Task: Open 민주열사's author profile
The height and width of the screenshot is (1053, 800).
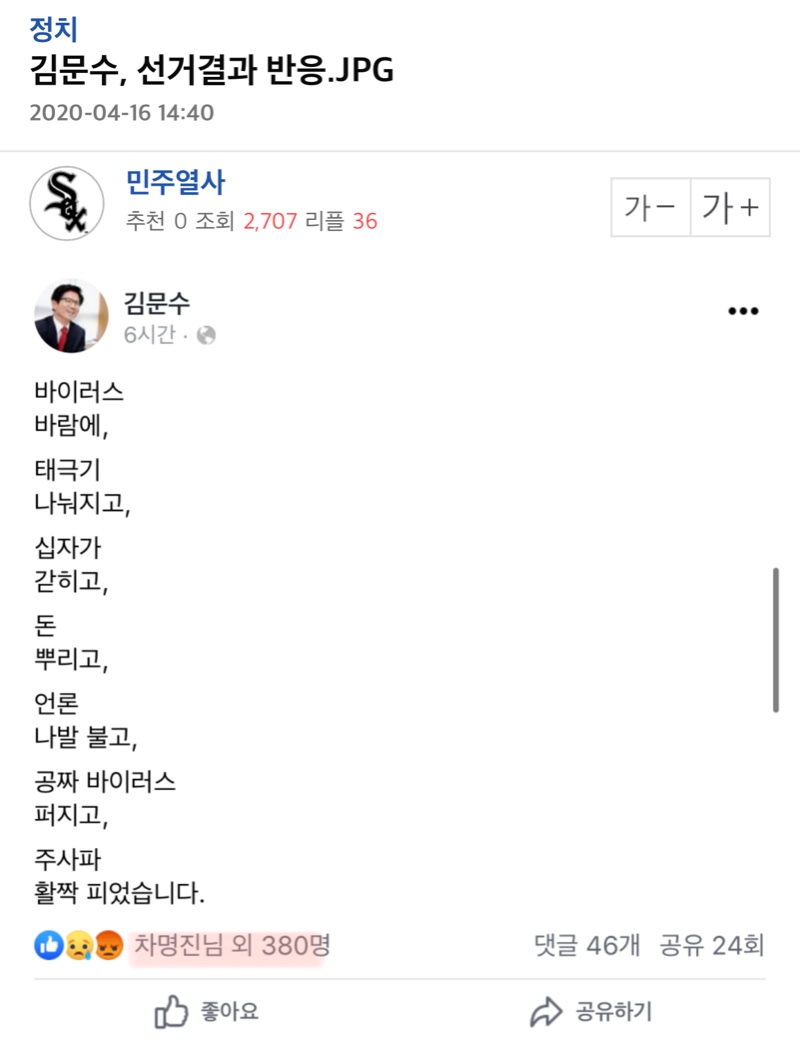Action: pos(175,183)
